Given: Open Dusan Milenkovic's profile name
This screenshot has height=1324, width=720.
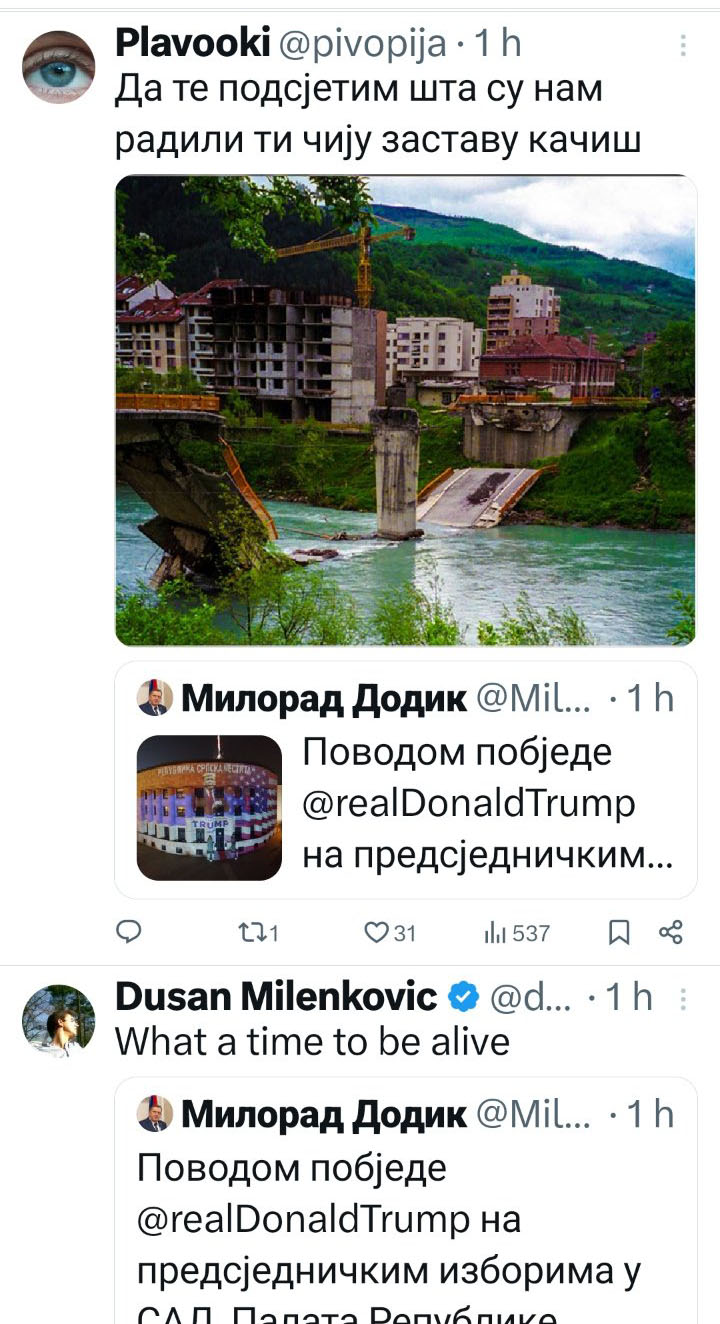Looking at the screenshot, I should [x=276, y=997].
